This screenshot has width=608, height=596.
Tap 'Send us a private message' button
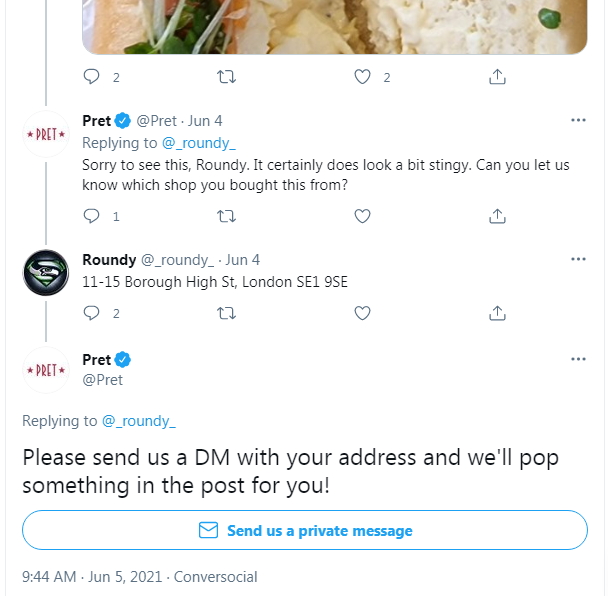305,531
